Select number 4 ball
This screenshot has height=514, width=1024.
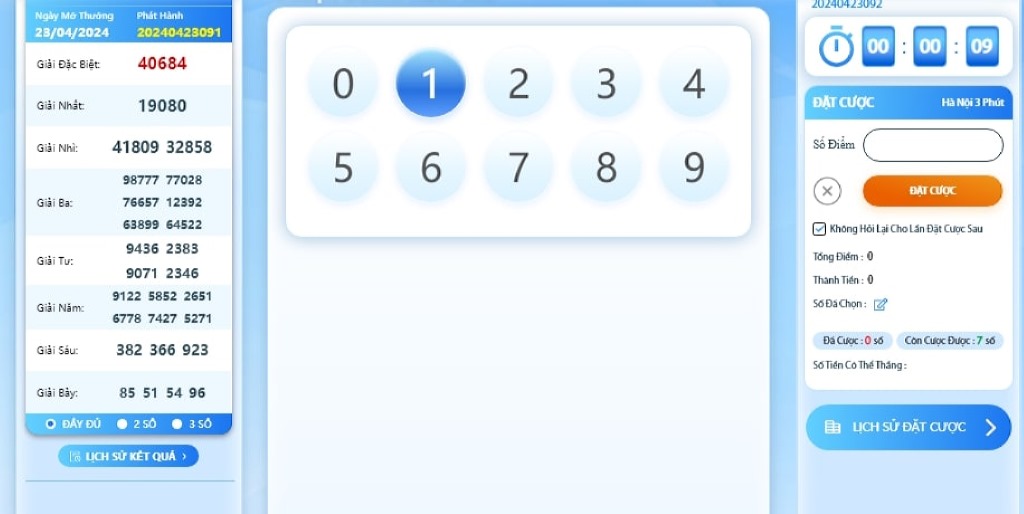pyautogui.click(x=694, y=84)
